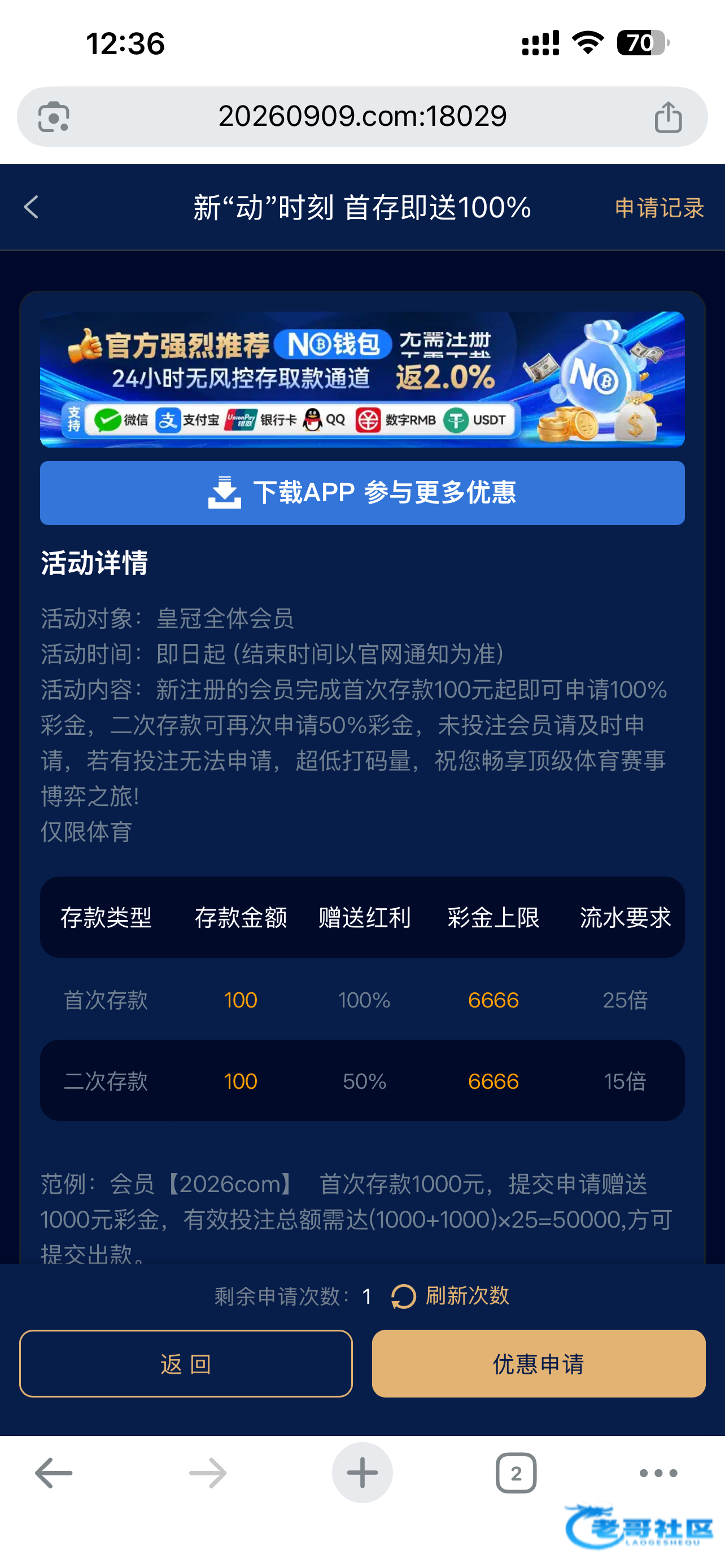Tap 下载APP 参与更多优惠 button

coord(362,492)
